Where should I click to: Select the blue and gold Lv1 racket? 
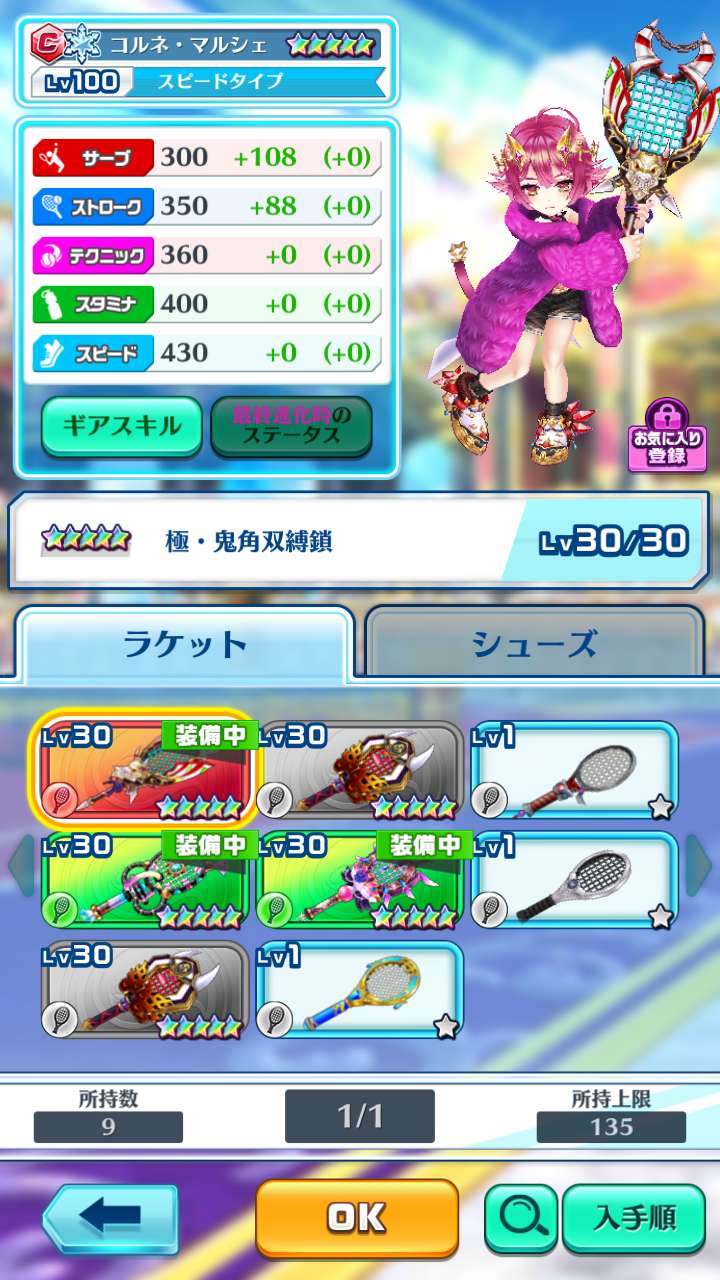pos(360,989)
